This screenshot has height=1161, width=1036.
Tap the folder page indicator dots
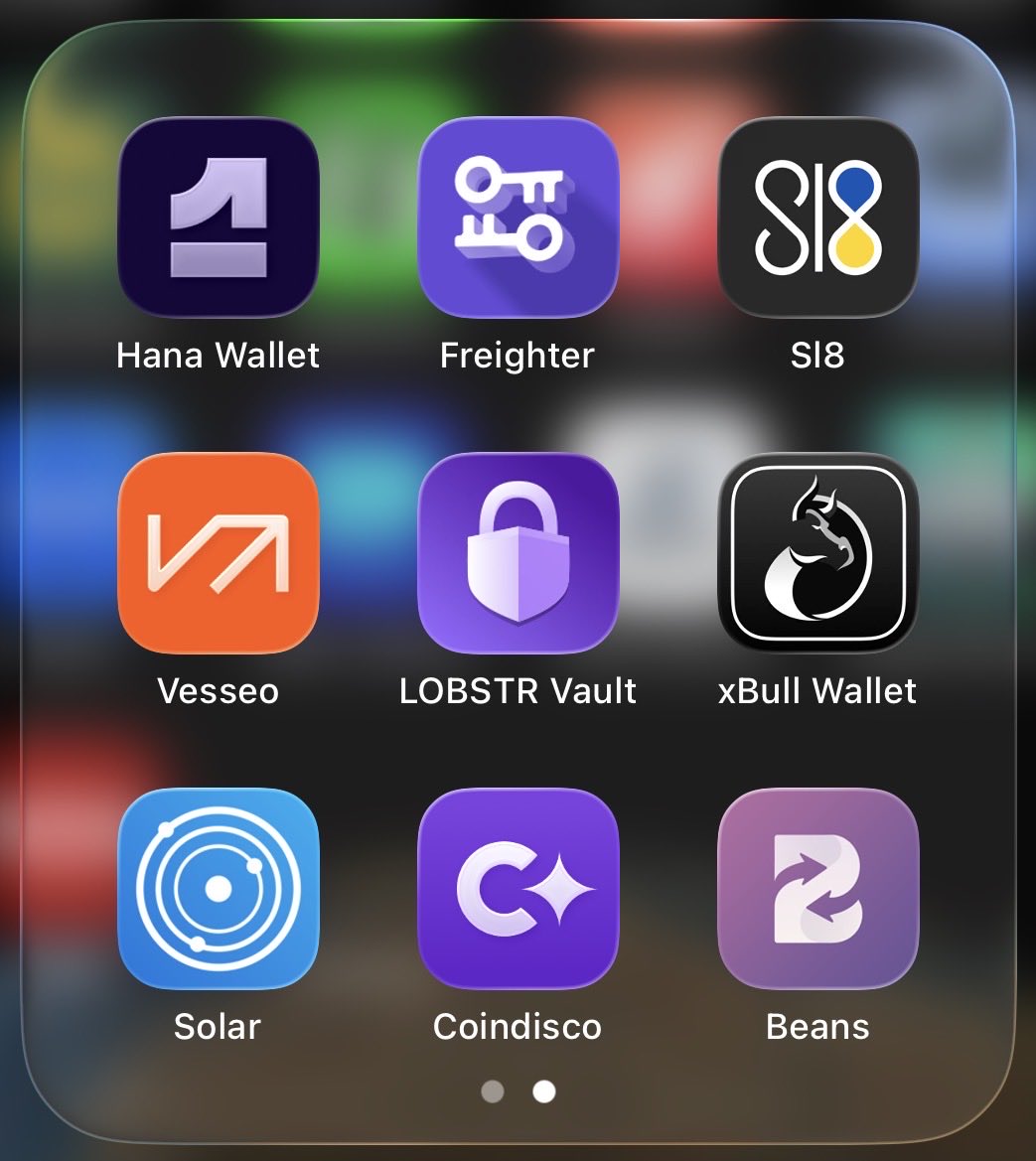coord(518,1092)
